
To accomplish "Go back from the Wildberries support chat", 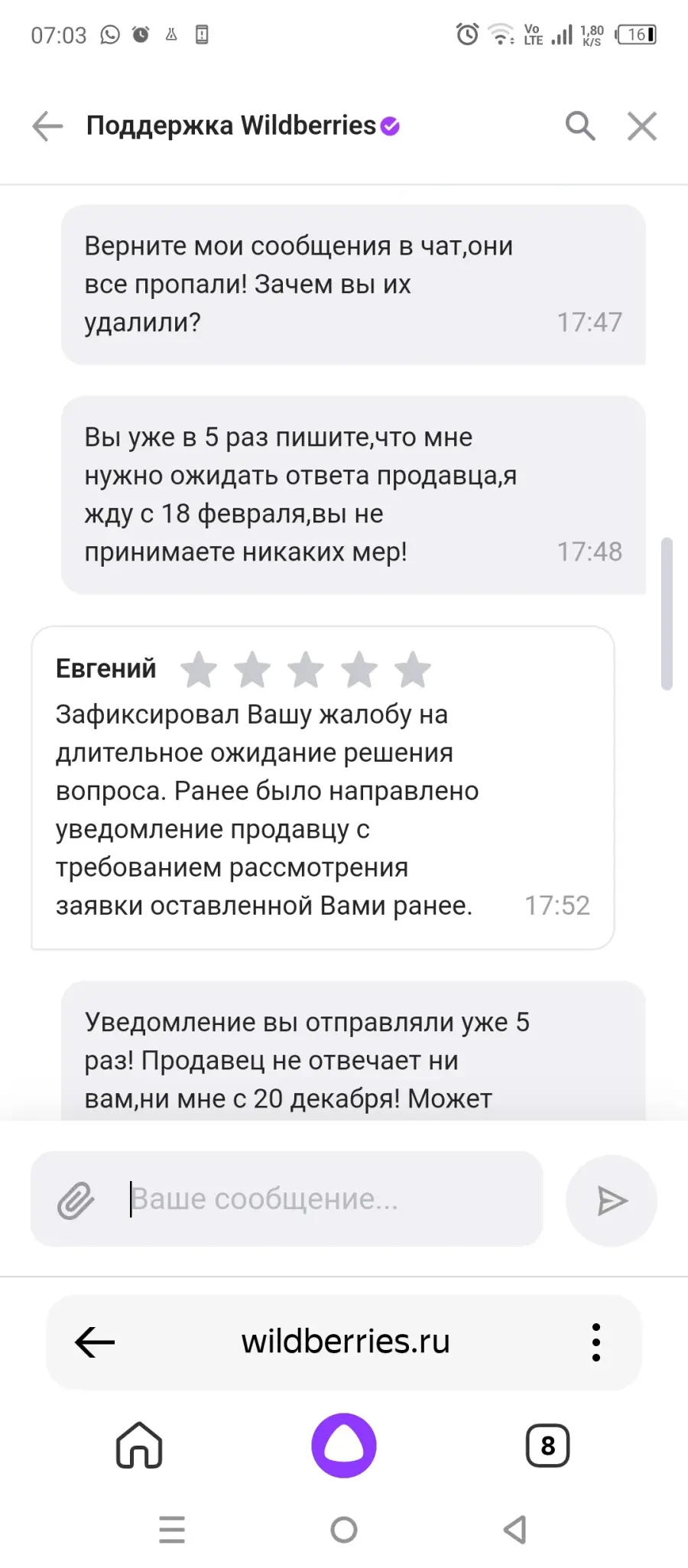I will click(x=47, y=126).
